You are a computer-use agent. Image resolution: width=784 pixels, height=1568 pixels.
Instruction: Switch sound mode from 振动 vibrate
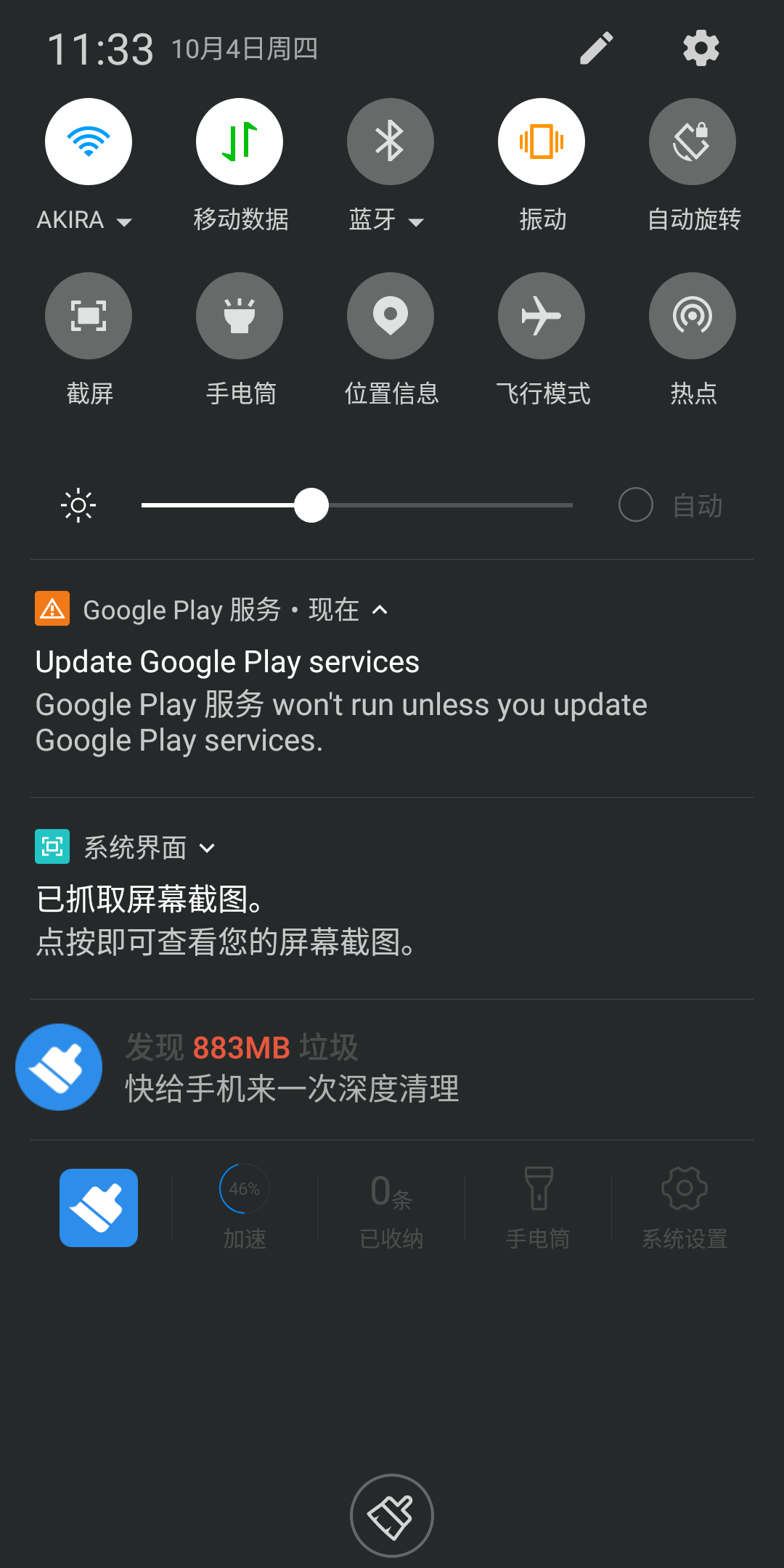pos(541,141)
